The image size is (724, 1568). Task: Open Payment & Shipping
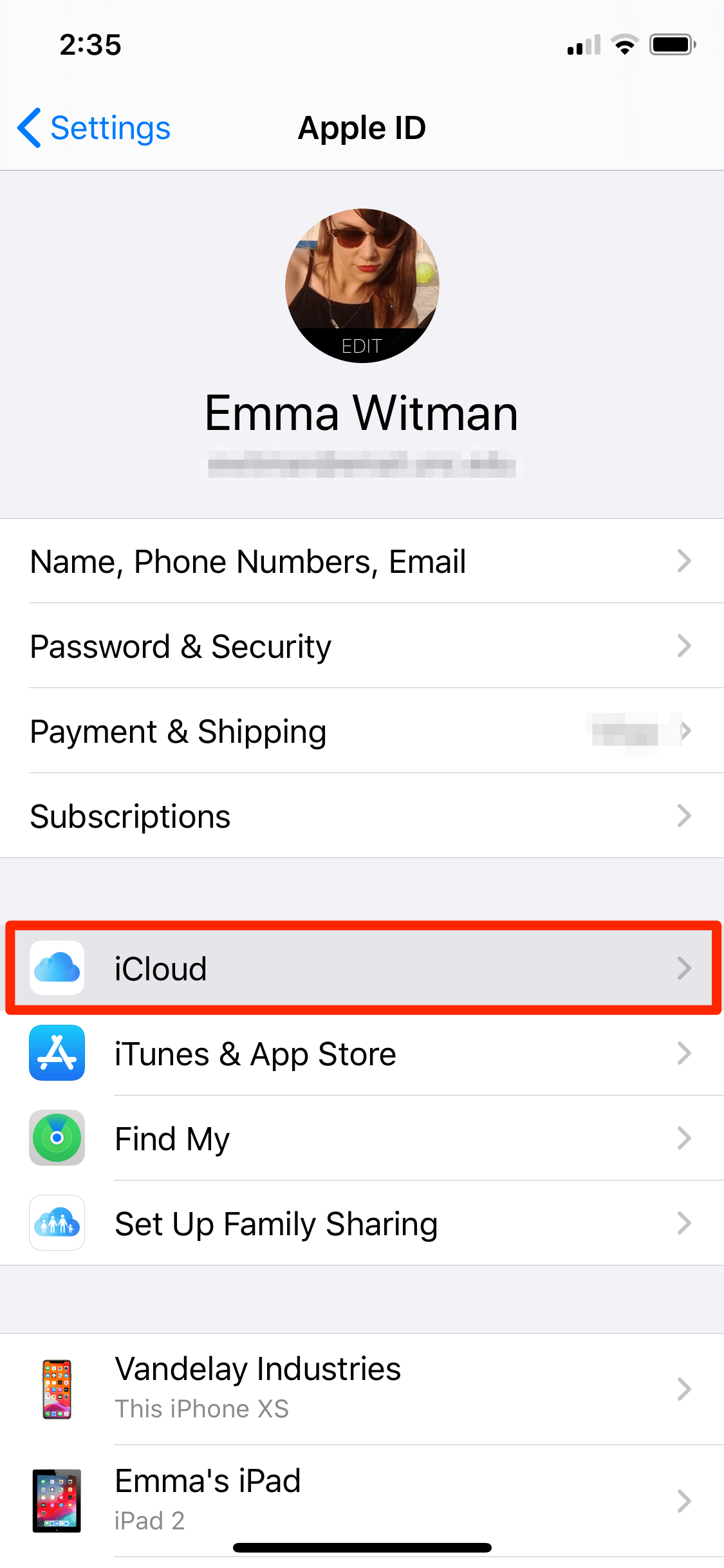tap(362, 731)
